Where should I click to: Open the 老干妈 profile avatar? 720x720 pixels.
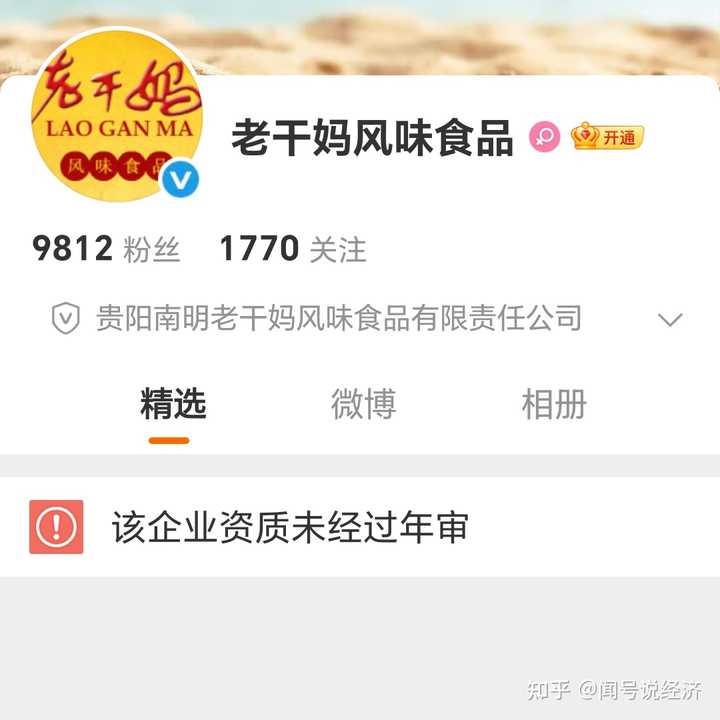point(117,117)
